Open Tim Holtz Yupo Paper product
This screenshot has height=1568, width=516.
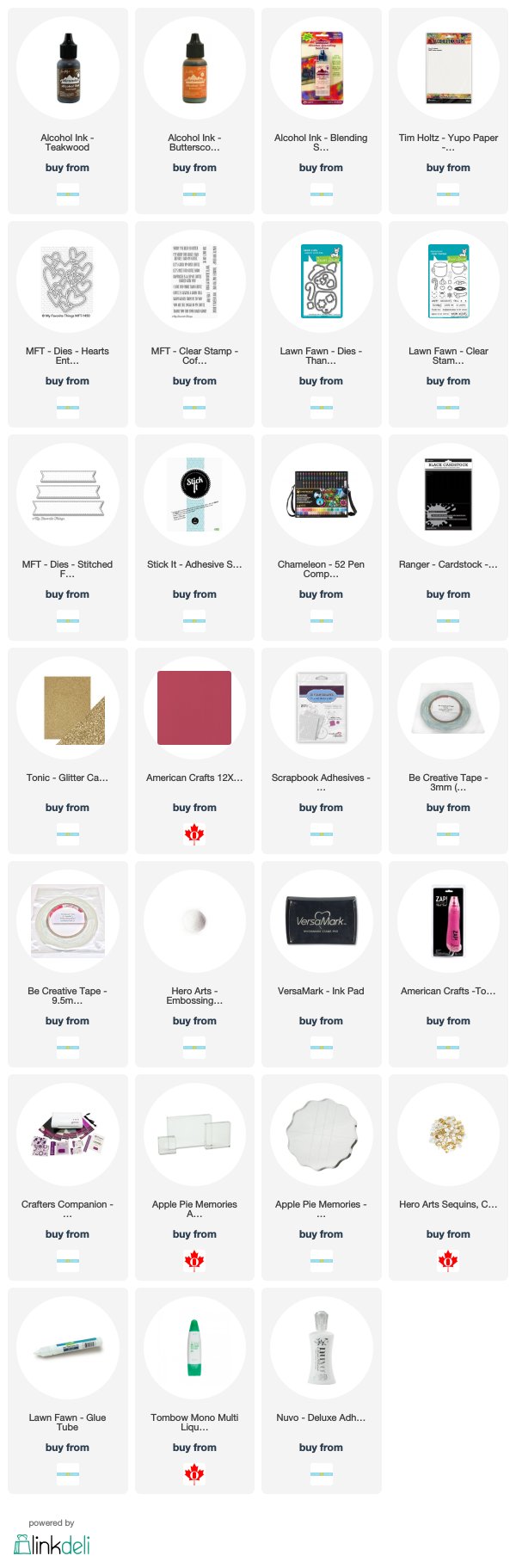[448, 69]
